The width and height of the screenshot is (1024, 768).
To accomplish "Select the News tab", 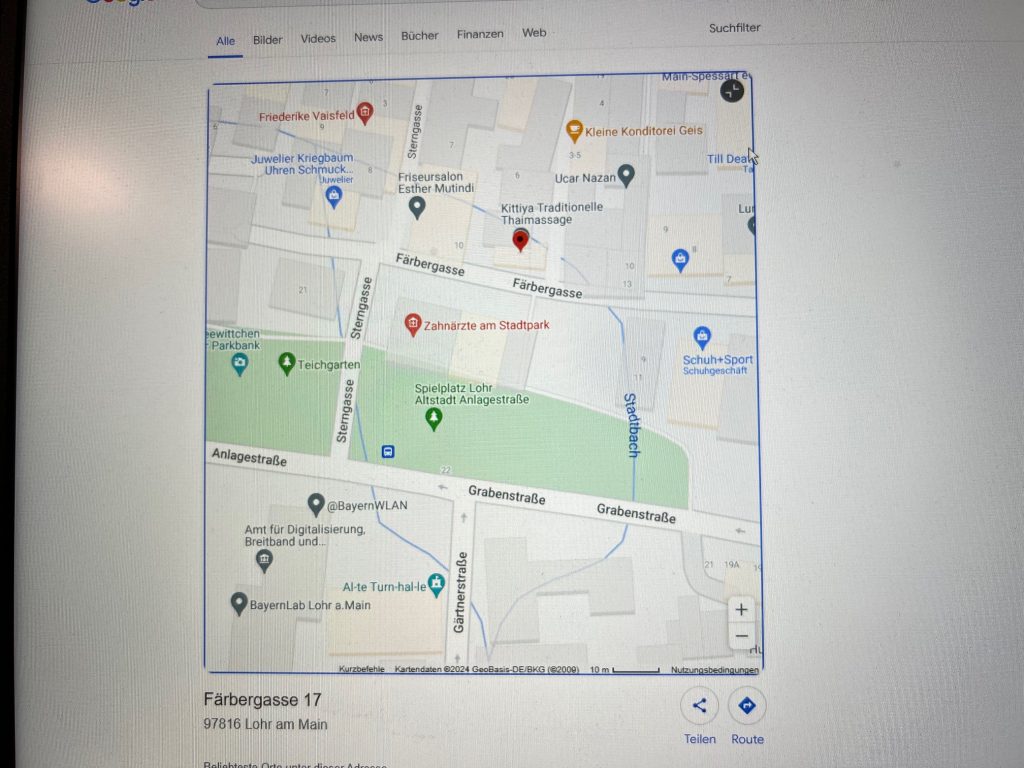I will coord(368,37).
